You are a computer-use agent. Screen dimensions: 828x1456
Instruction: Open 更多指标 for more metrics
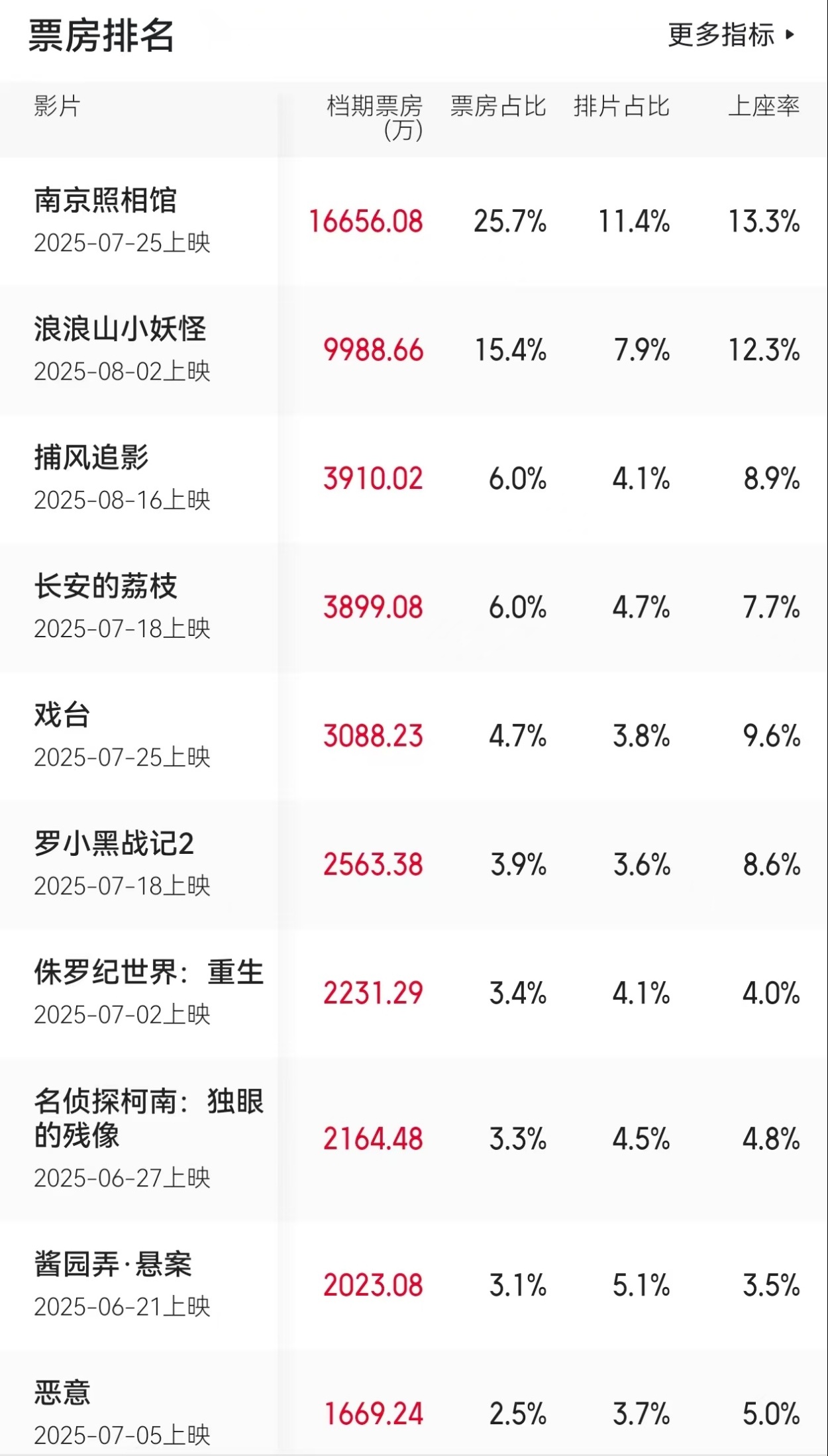click(731, 35)
